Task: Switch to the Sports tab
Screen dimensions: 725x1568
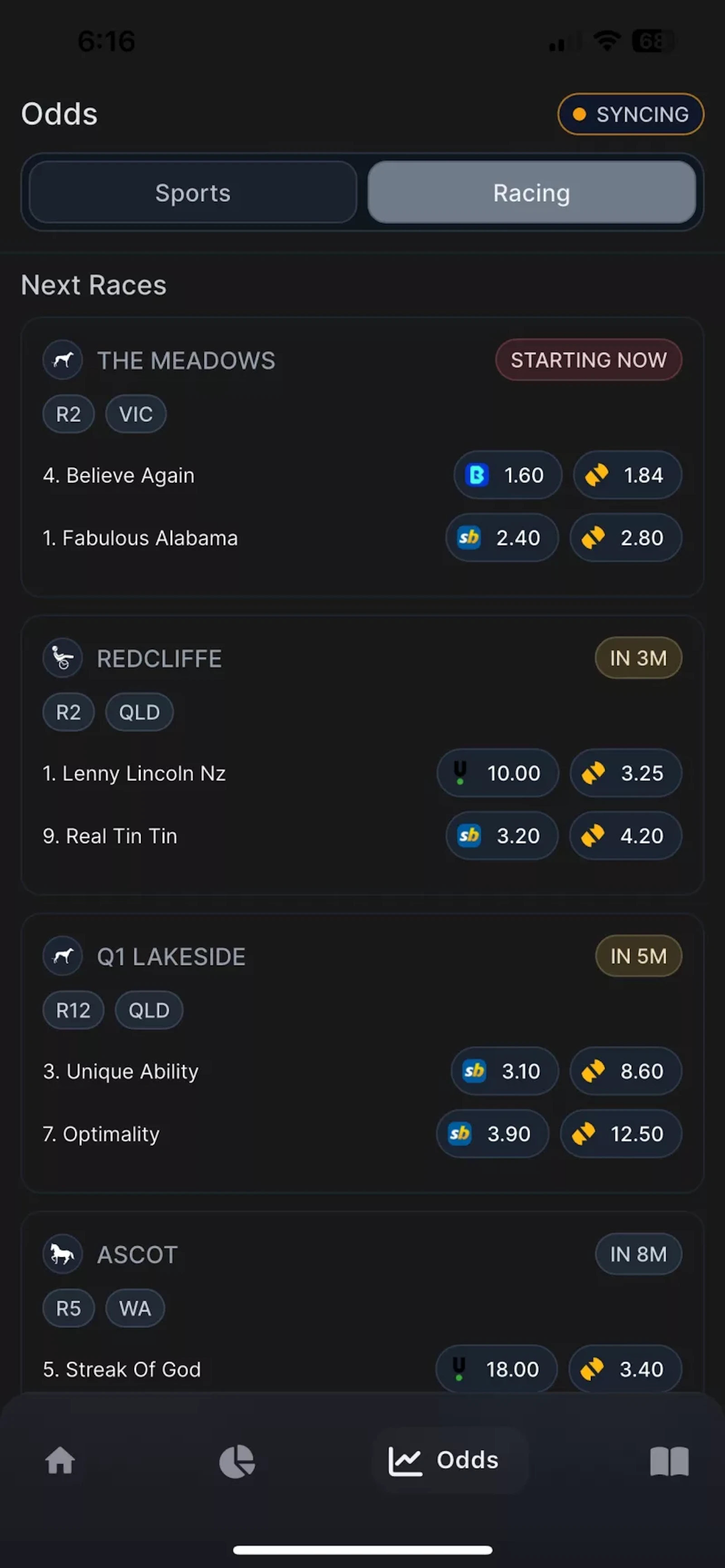Action: coord(193,193)
